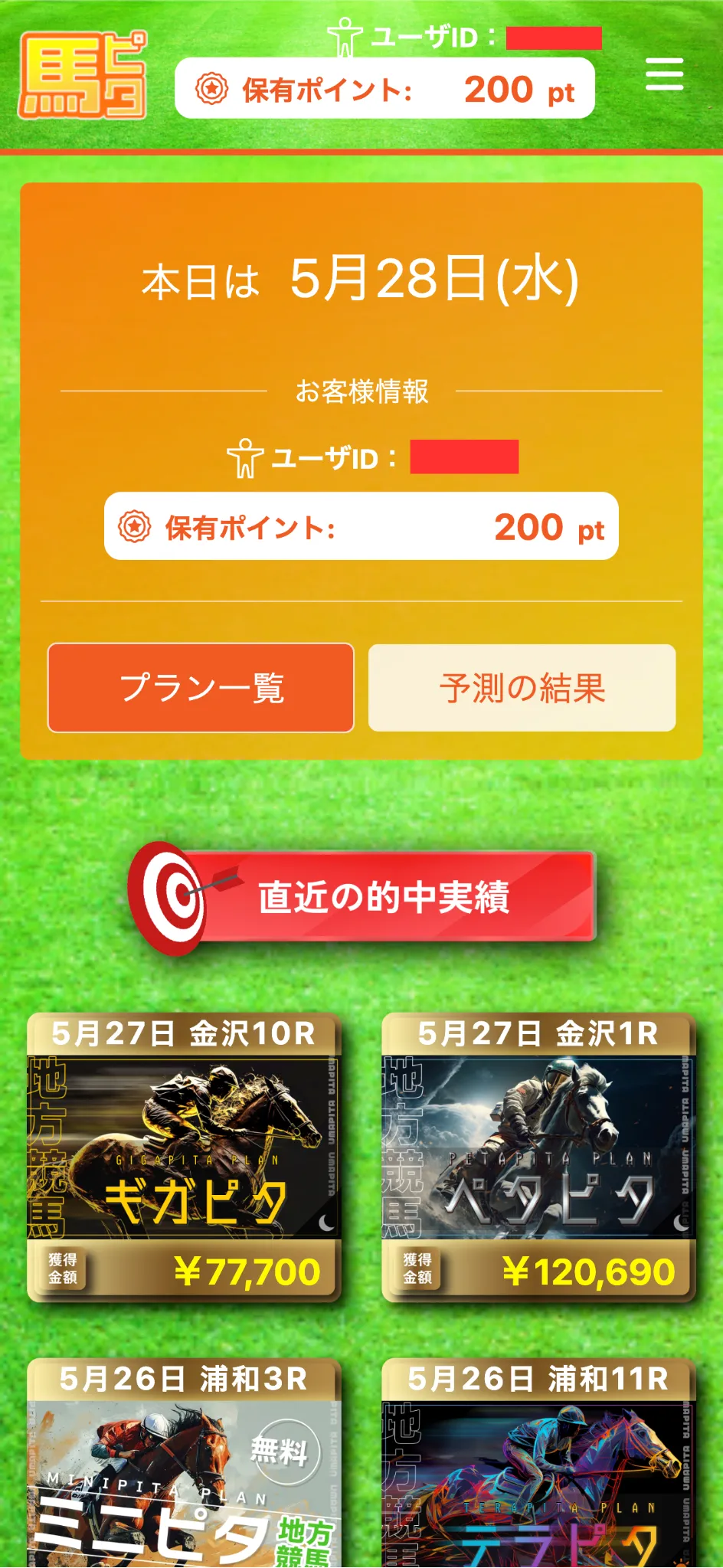This screenshot has width=723, height=1568.
Task: Open the プラン一覧 plan list
Action: tap(201, 688)
